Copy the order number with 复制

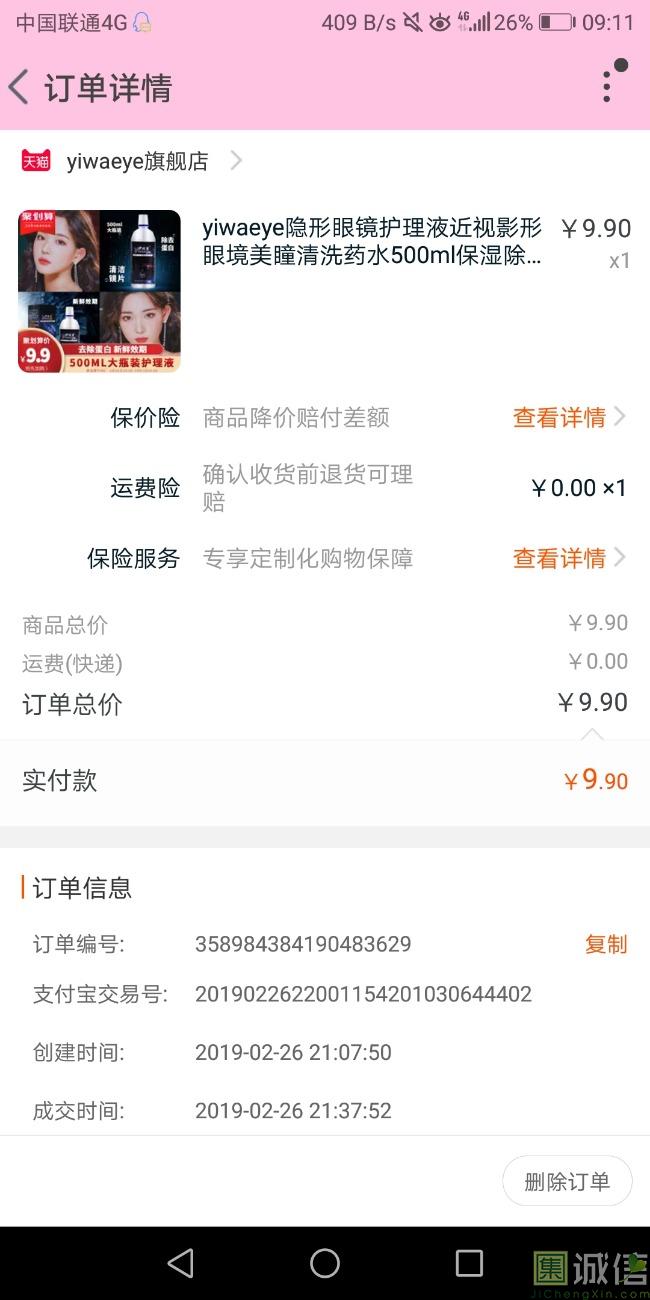605,944
